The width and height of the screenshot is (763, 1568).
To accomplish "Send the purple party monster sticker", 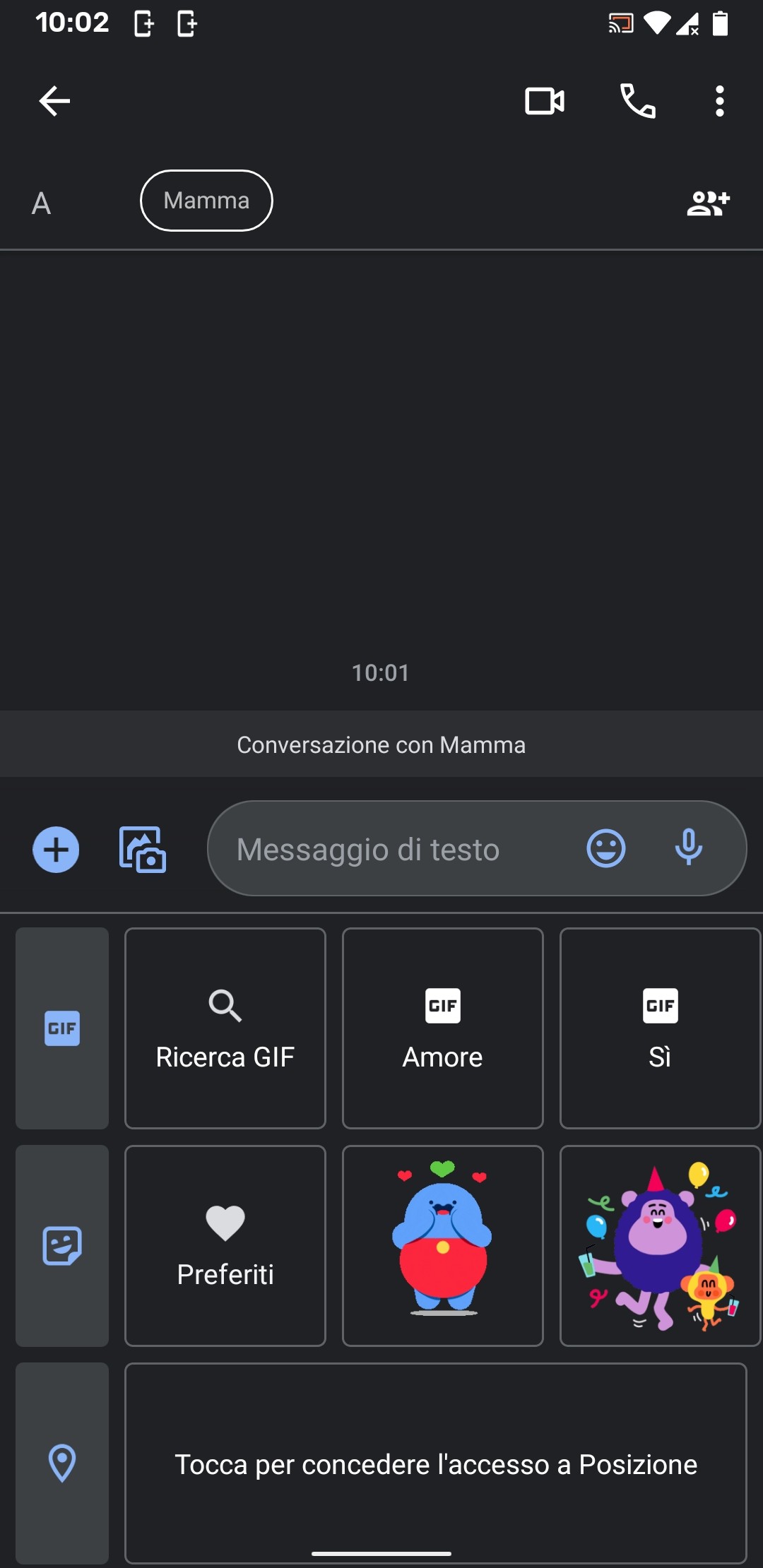I will 660,1246.
